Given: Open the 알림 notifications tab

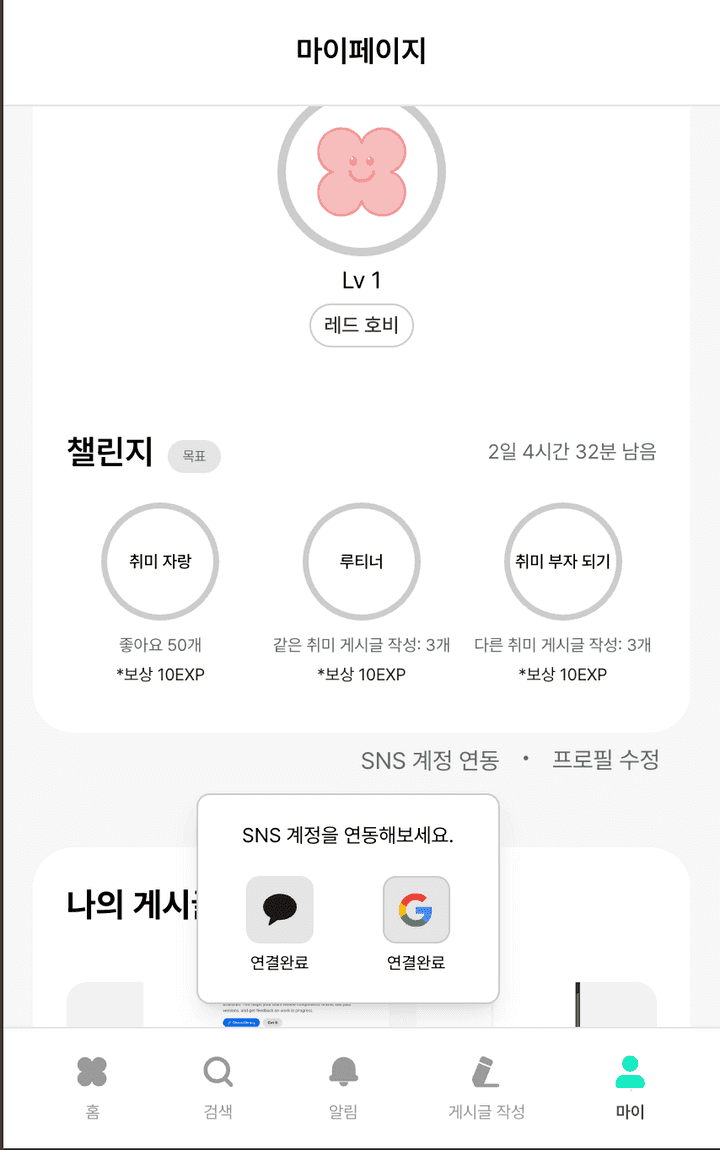Looking at the screenshot, I should [x=343, y=1086].
